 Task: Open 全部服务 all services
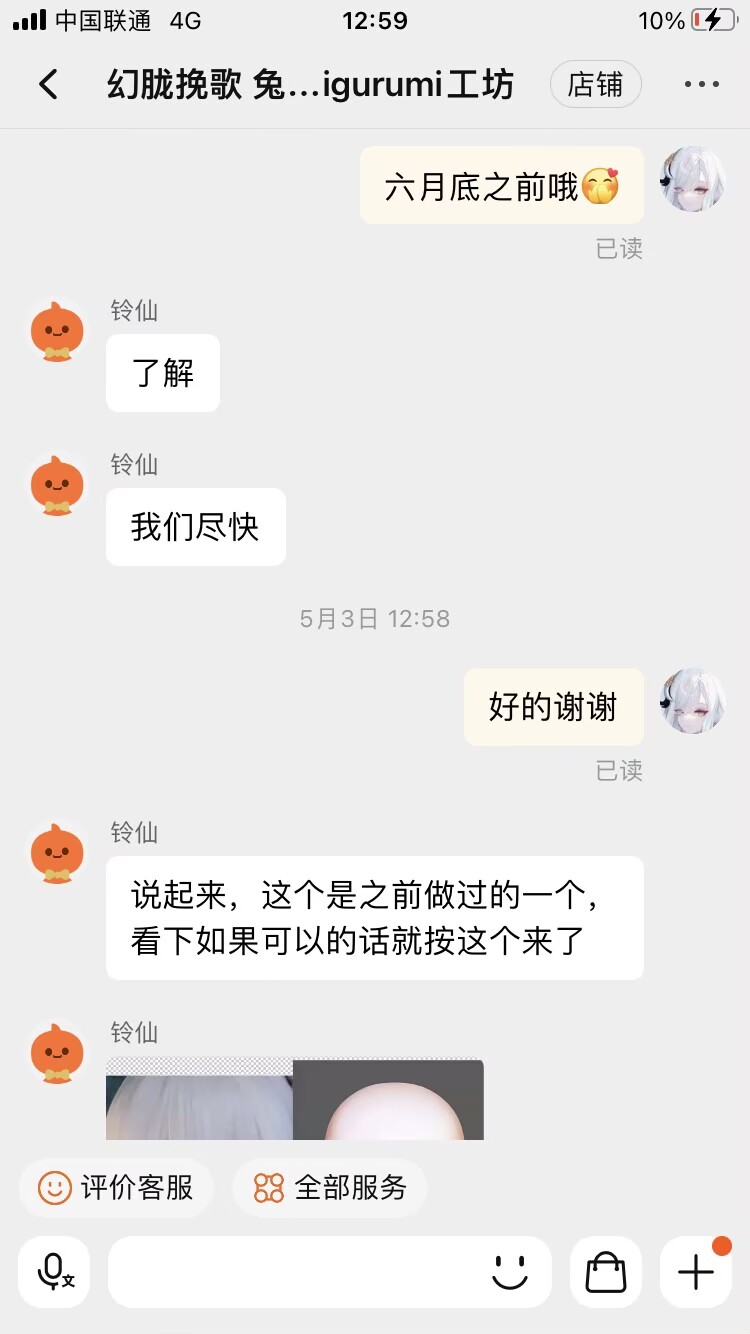330,1187
